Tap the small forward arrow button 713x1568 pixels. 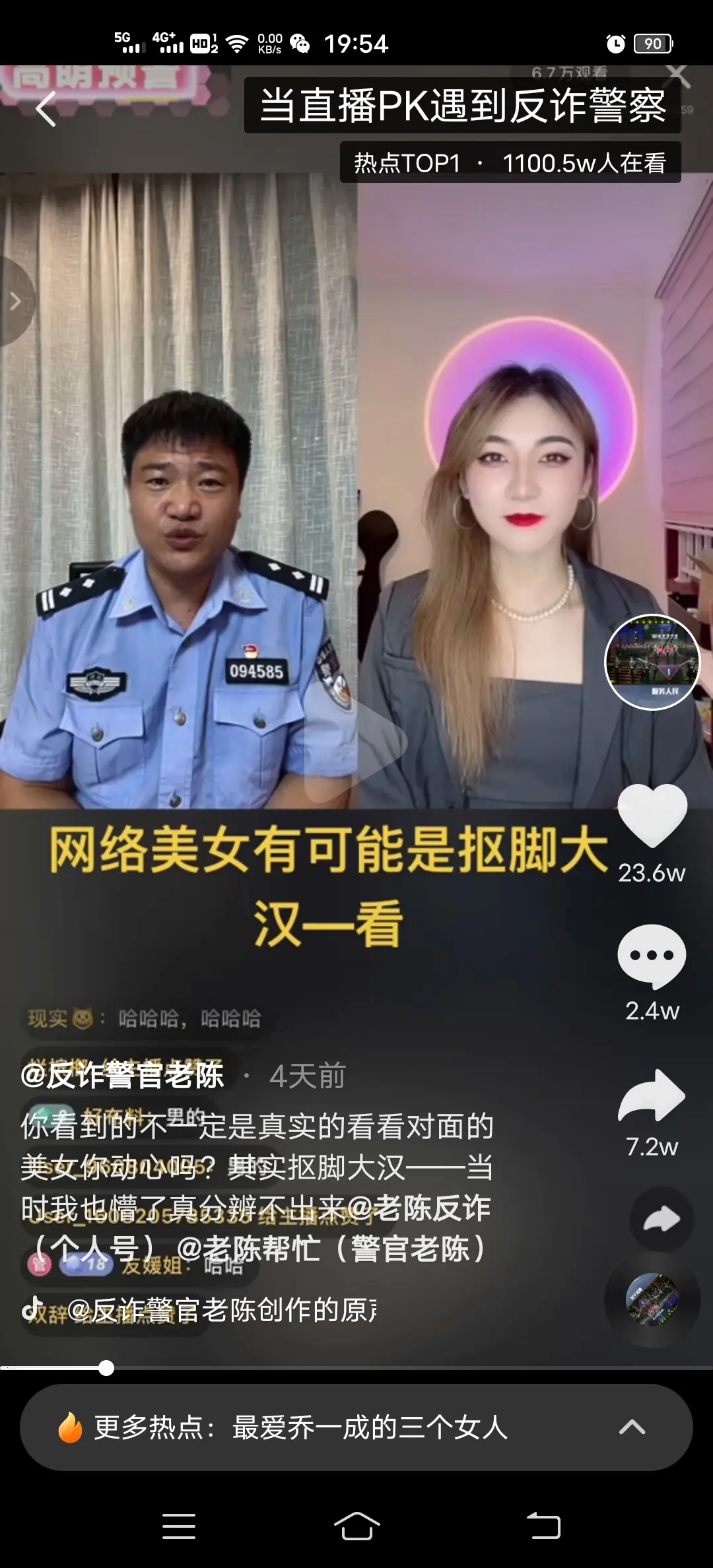pyautogui.click(x=661, y=1219)
